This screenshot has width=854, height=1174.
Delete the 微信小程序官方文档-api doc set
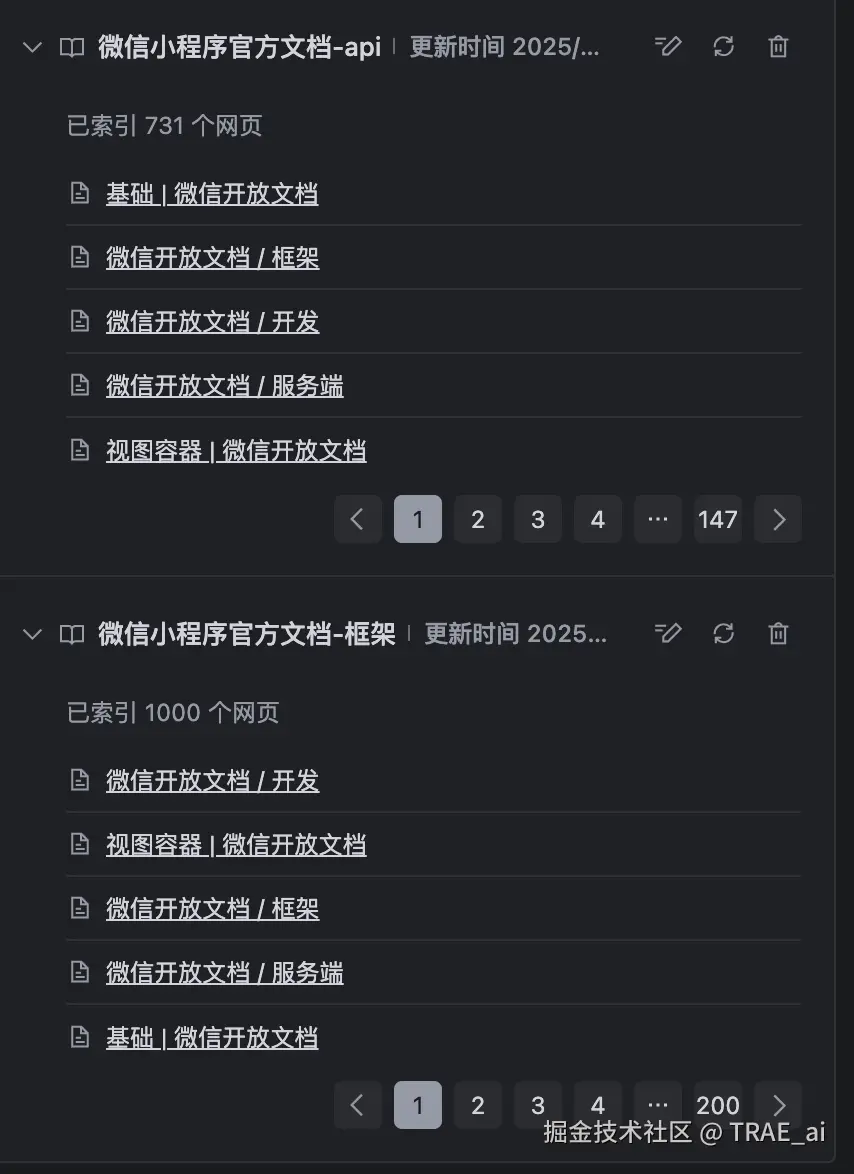tap(778, 46)
